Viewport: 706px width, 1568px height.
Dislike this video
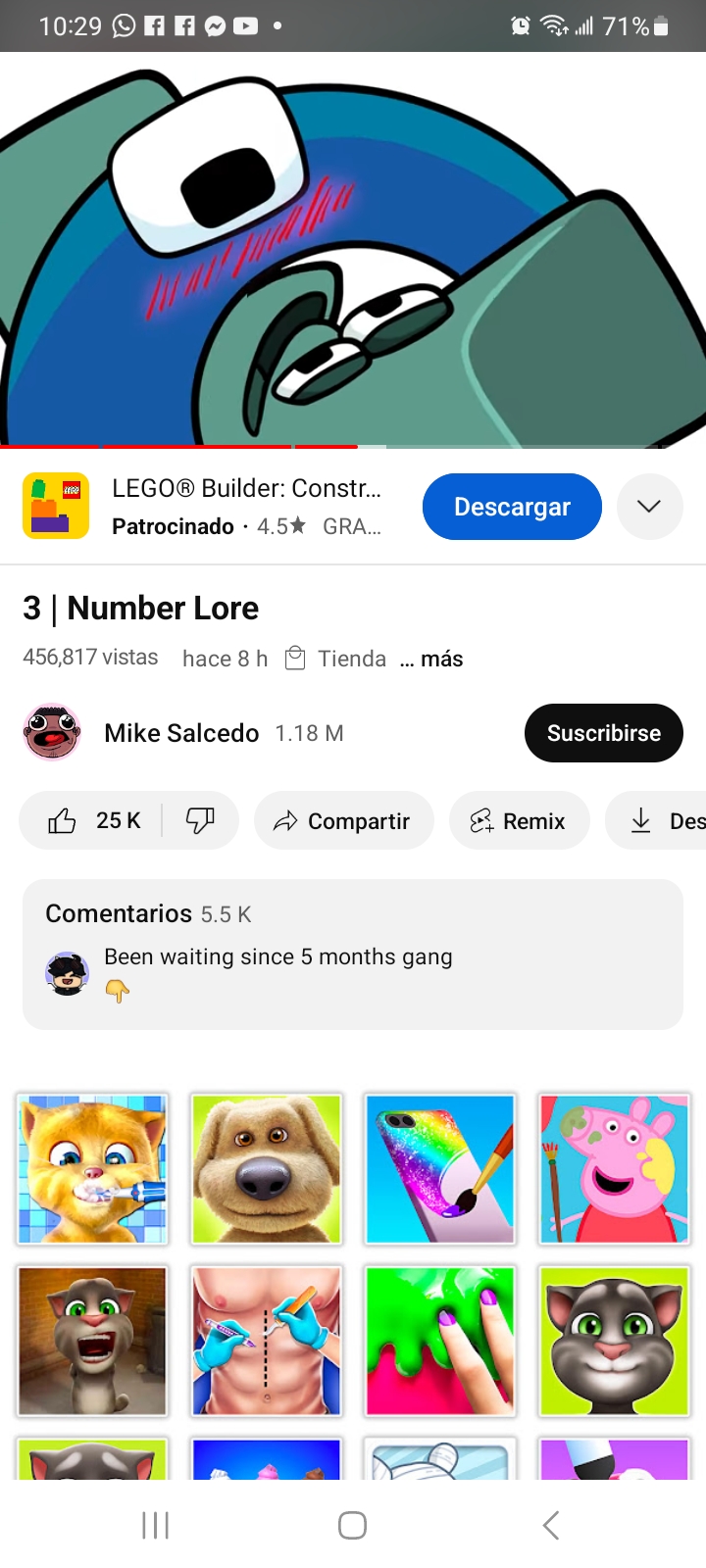[200, 820]
